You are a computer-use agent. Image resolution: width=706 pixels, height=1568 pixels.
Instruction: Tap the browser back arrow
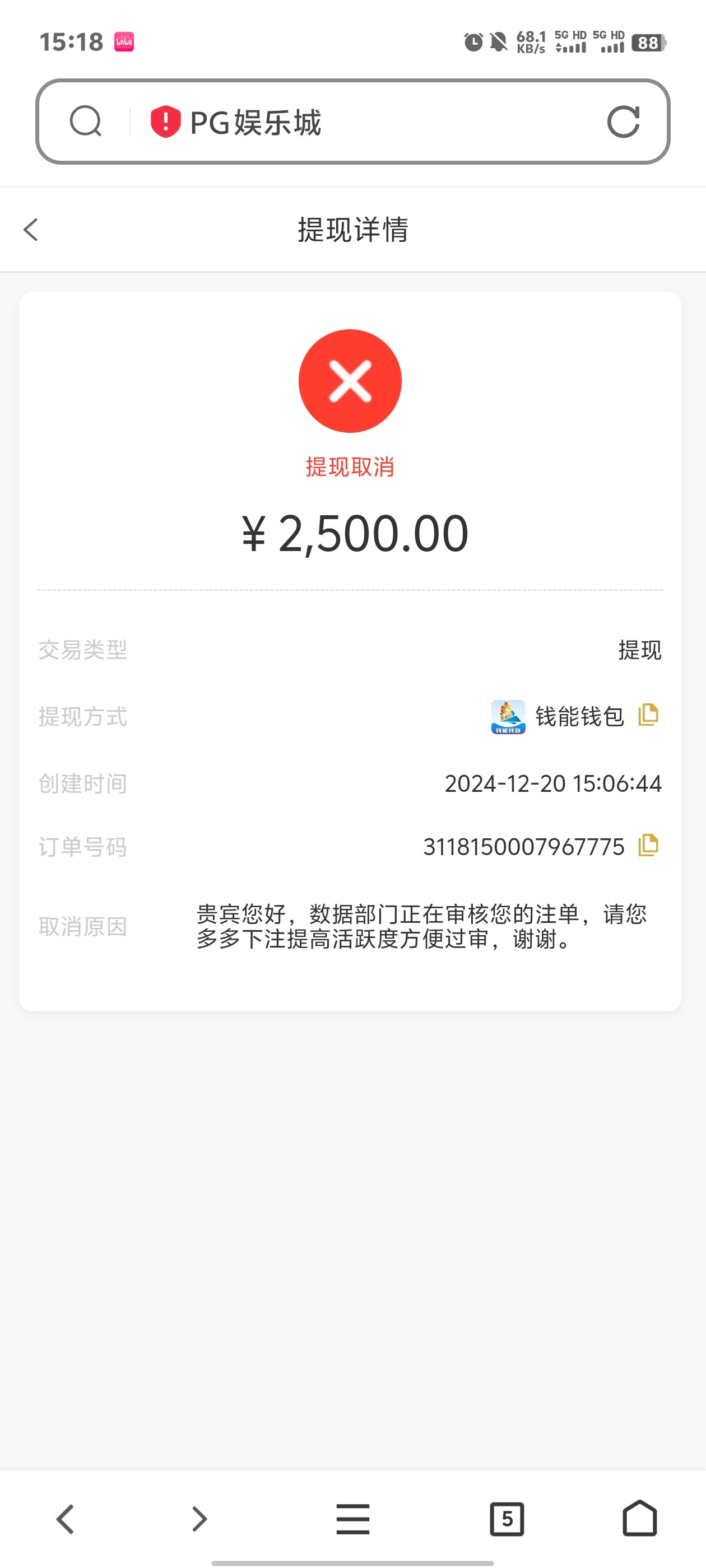pos(65,1519)
